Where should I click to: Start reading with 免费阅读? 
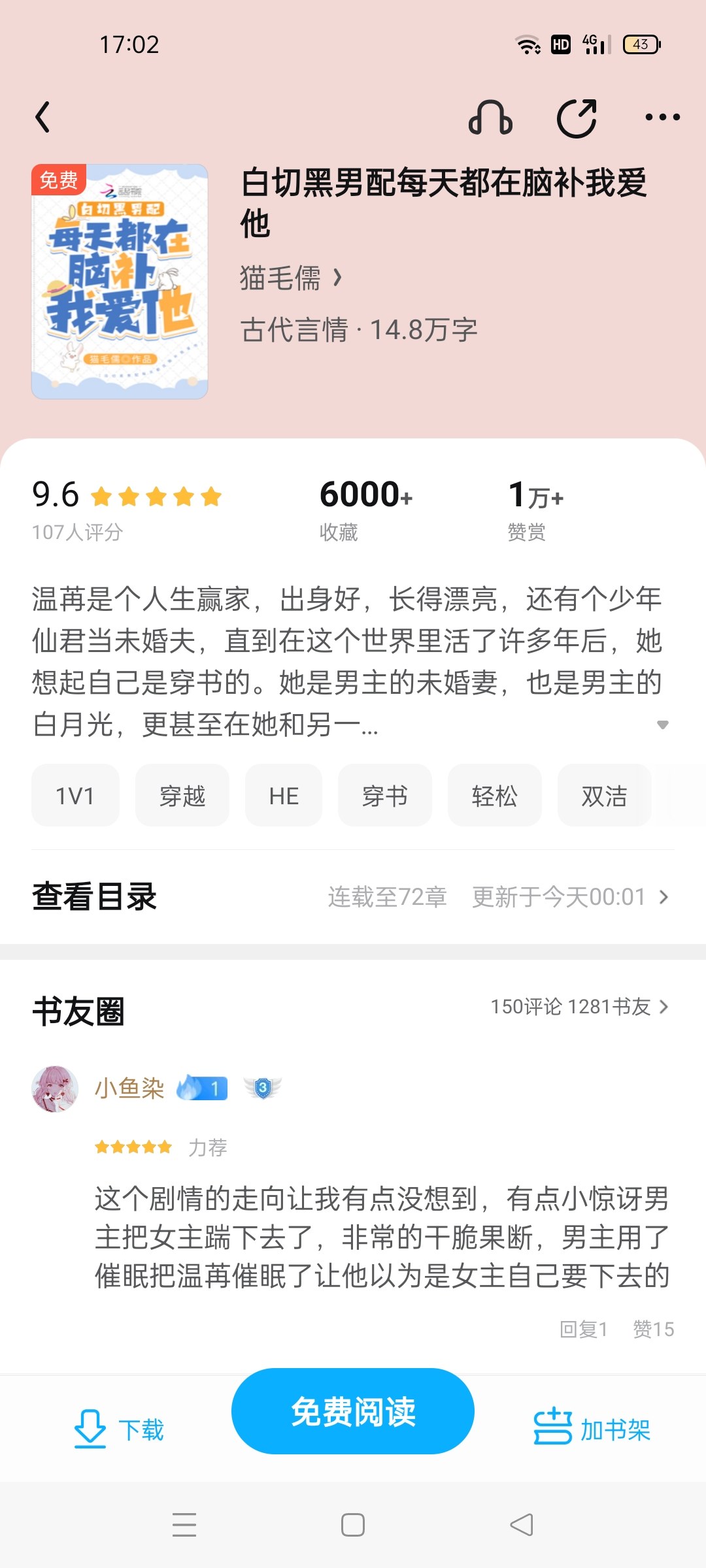pyautogui.click(x=353, y=1411)
